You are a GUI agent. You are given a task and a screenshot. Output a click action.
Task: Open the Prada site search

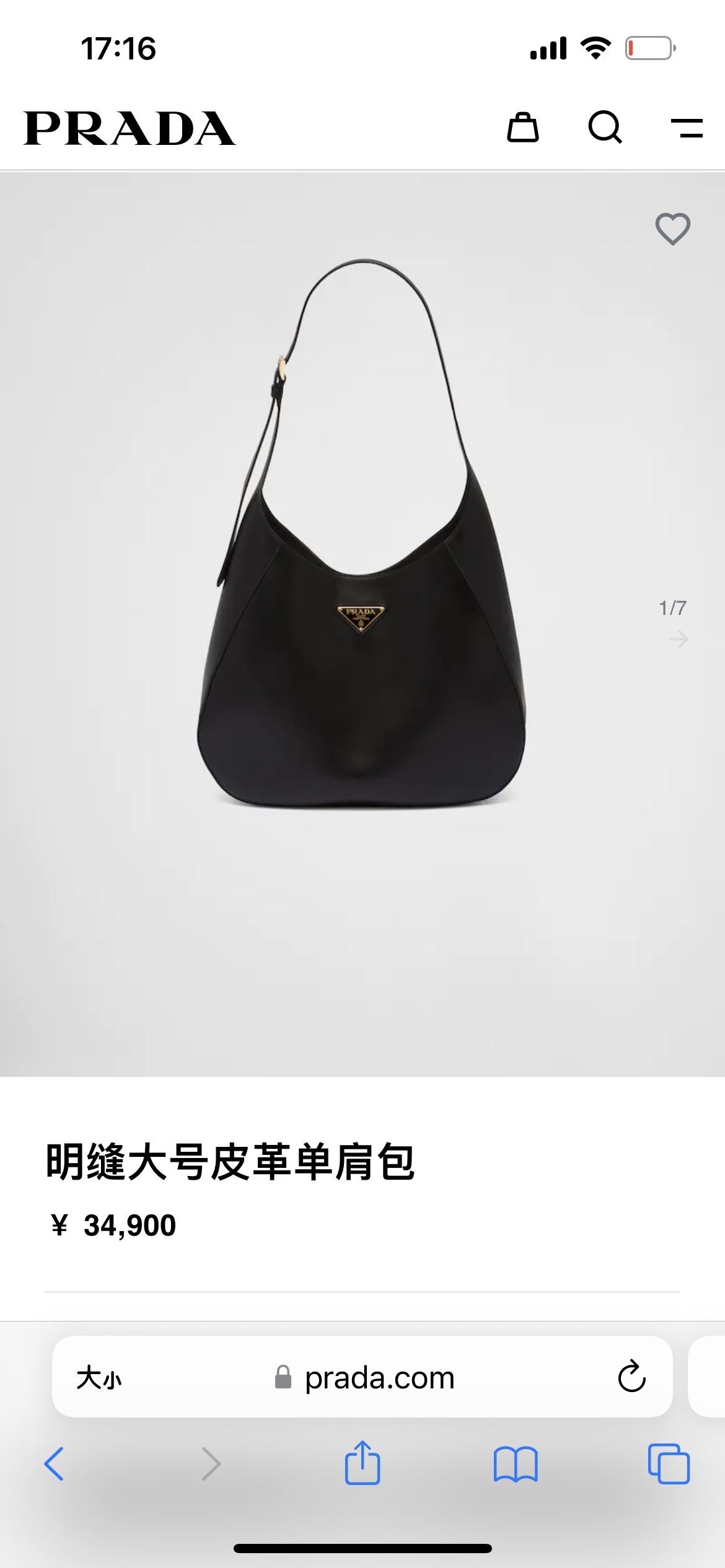click(x=605, y=128)
